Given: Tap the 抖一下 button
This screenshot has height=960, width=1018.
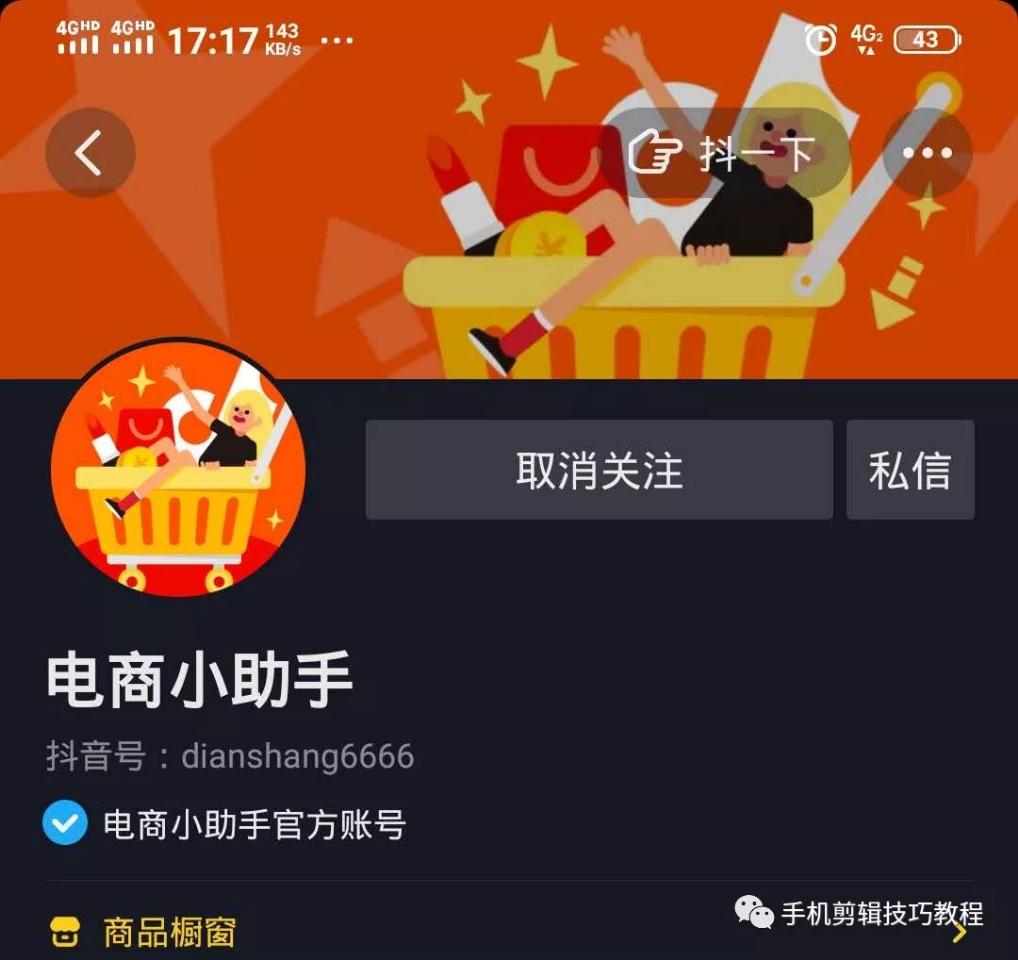Looking at the screenshot, I should click(x=722, y=153).
